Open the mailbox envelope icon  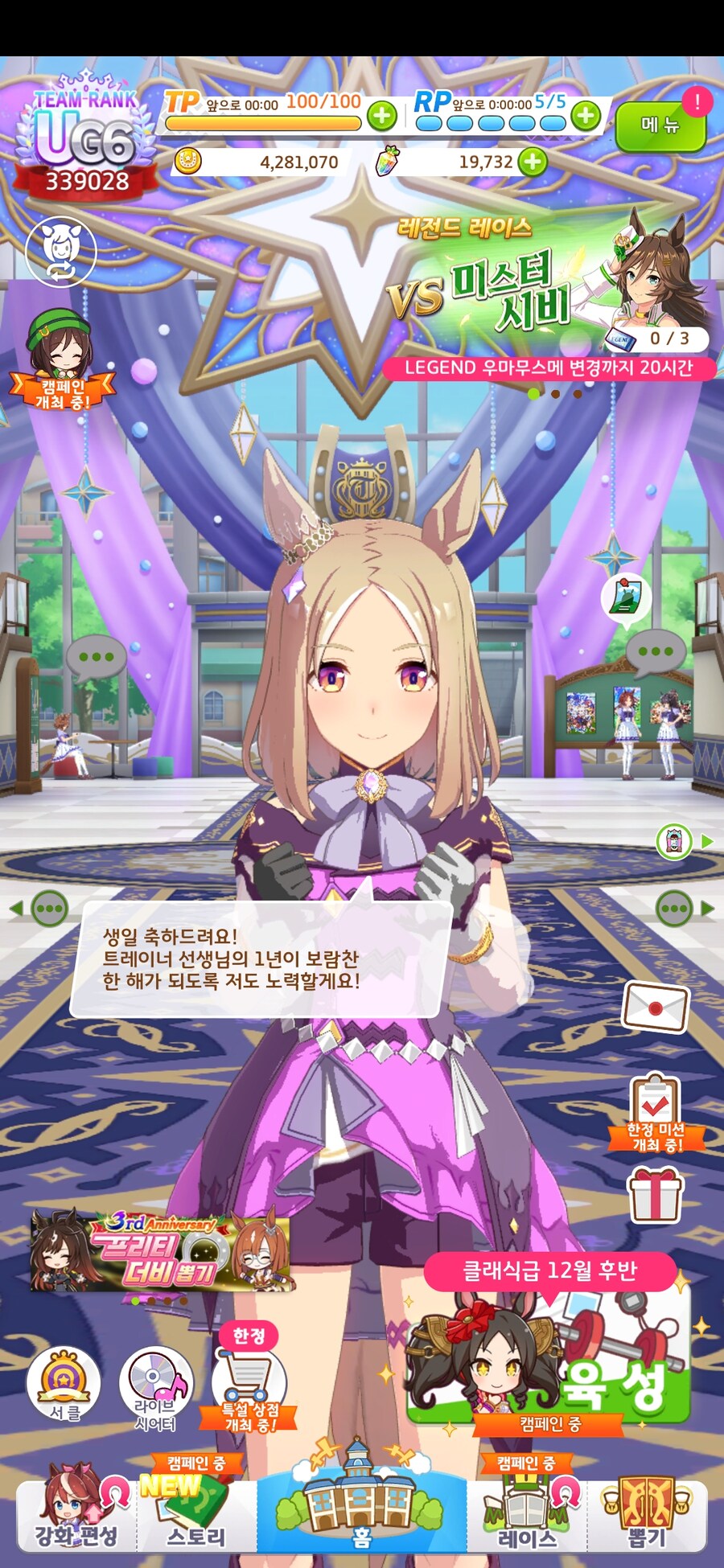coord(656,1006)
